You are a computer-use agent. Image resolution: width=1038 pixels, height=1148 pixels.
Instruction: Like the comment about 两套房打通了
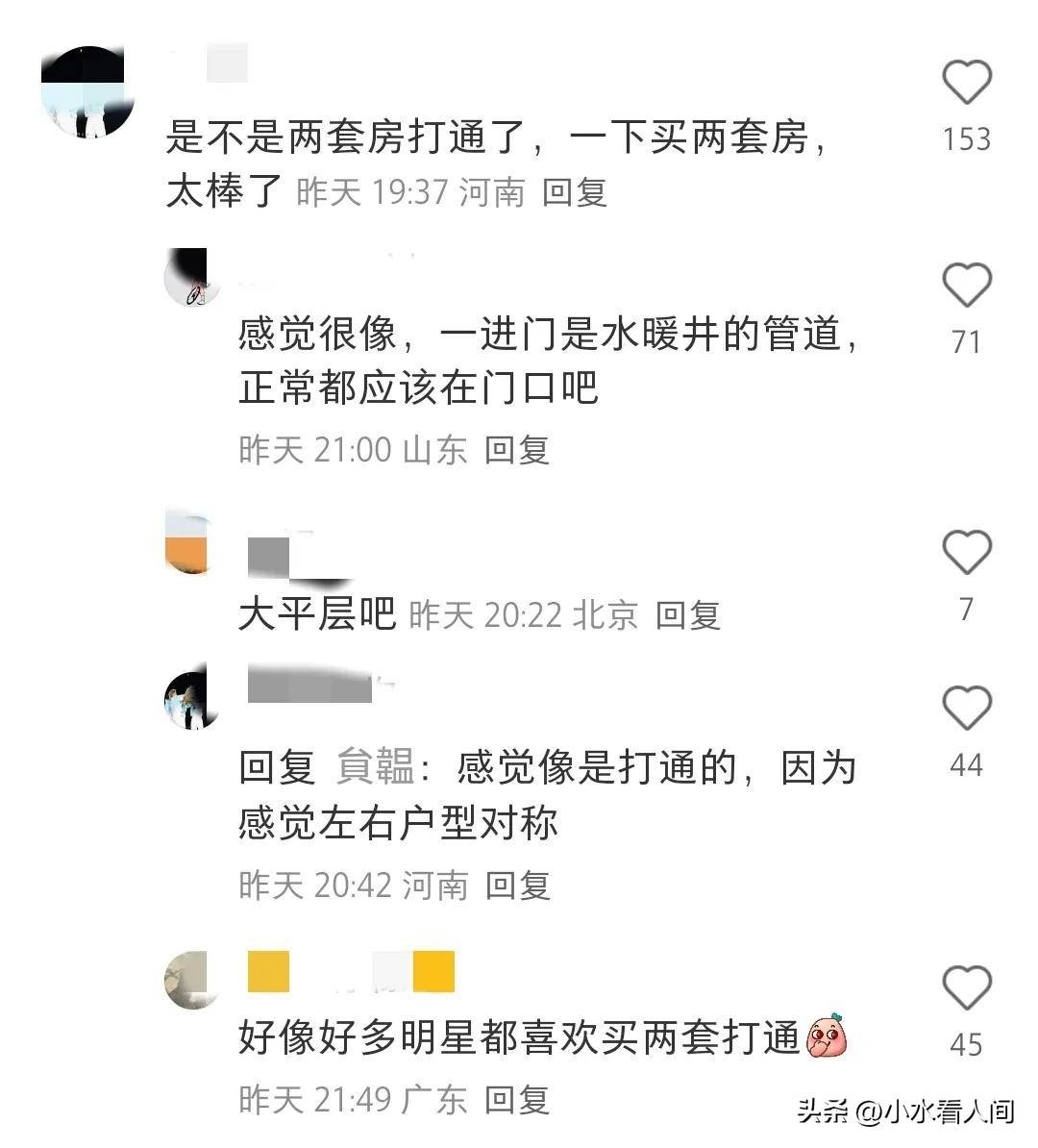(x=966, y=82)
